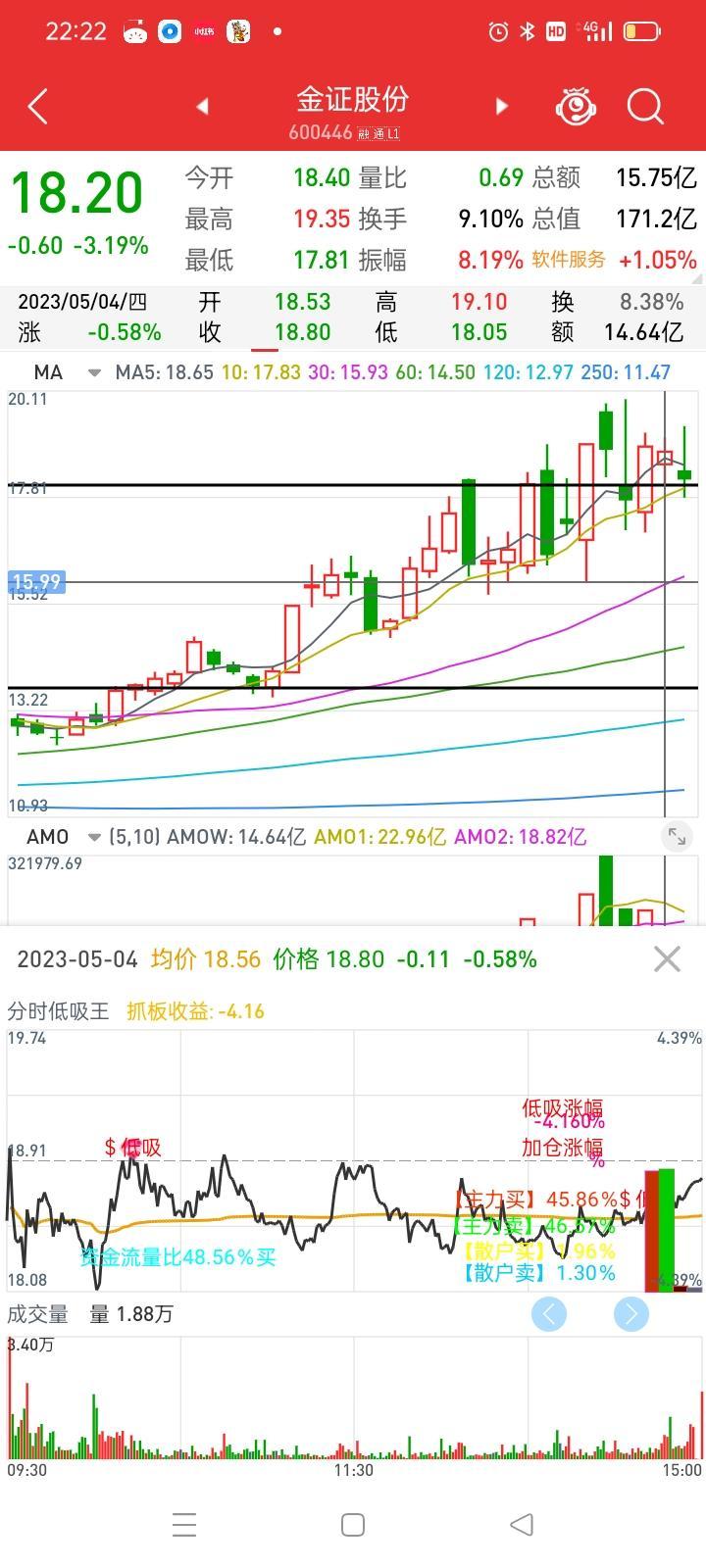Open the AMO indicator dropdown arrow

[x=96, y=837]
